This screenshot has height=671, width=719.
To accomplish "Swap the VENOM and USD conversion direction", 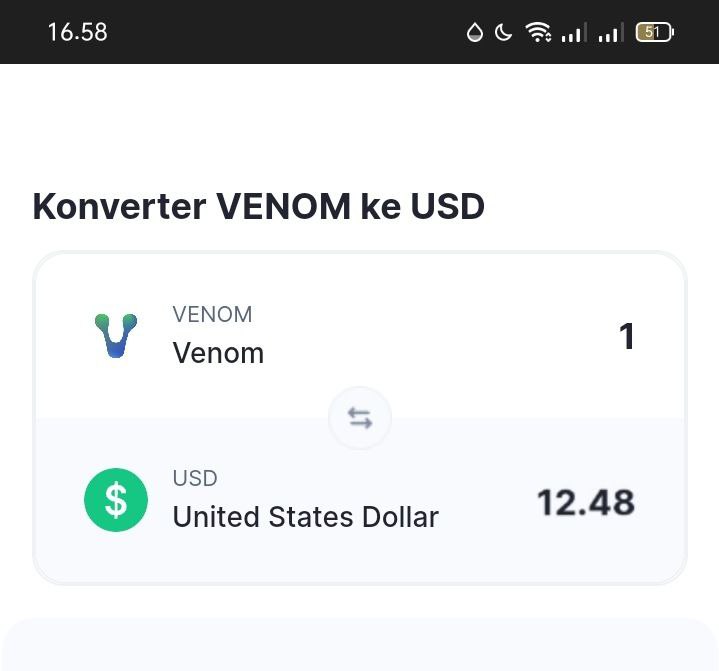I will (x=360, y=418).
